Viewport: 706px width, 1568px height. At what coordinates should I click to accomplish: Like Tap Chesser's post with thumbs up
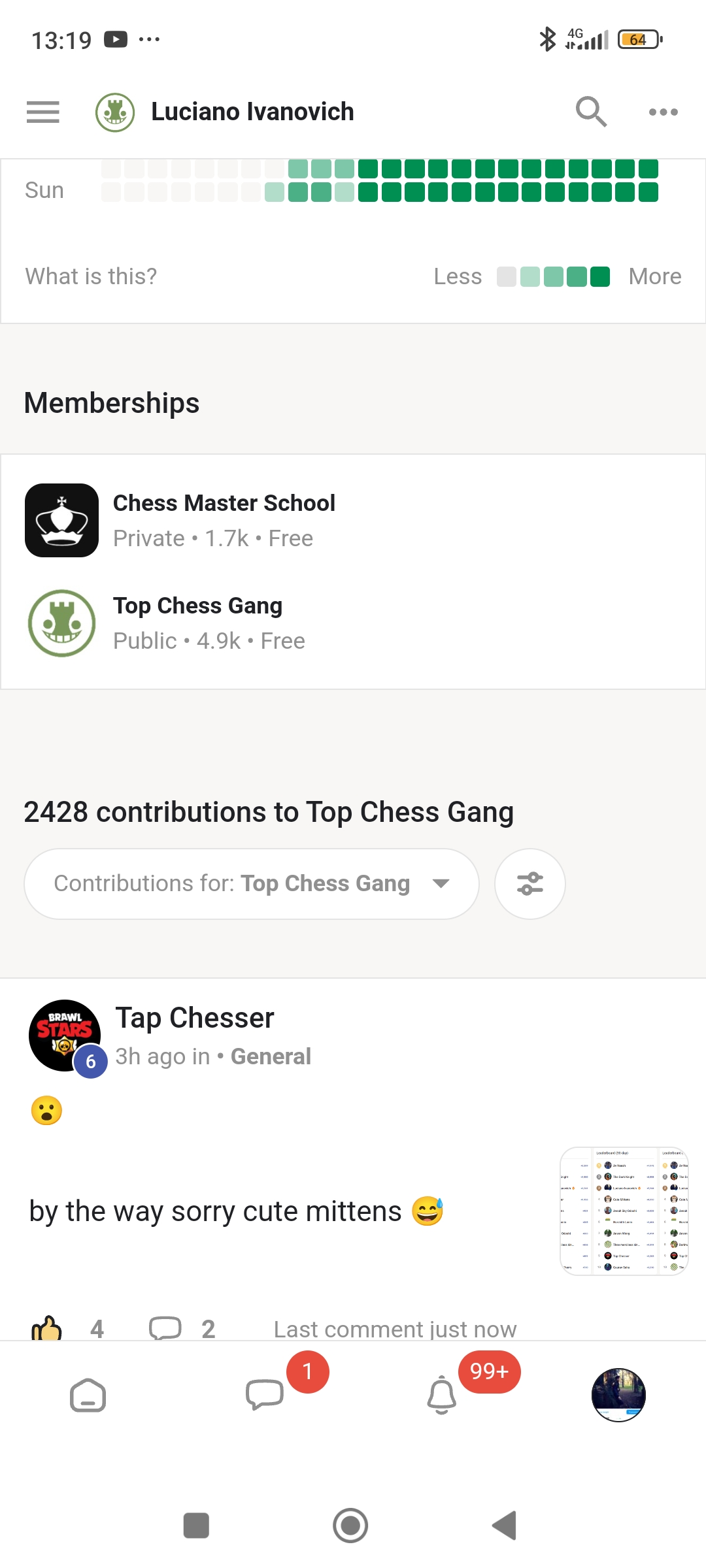pyautogui.click(x=46, y=1326)
